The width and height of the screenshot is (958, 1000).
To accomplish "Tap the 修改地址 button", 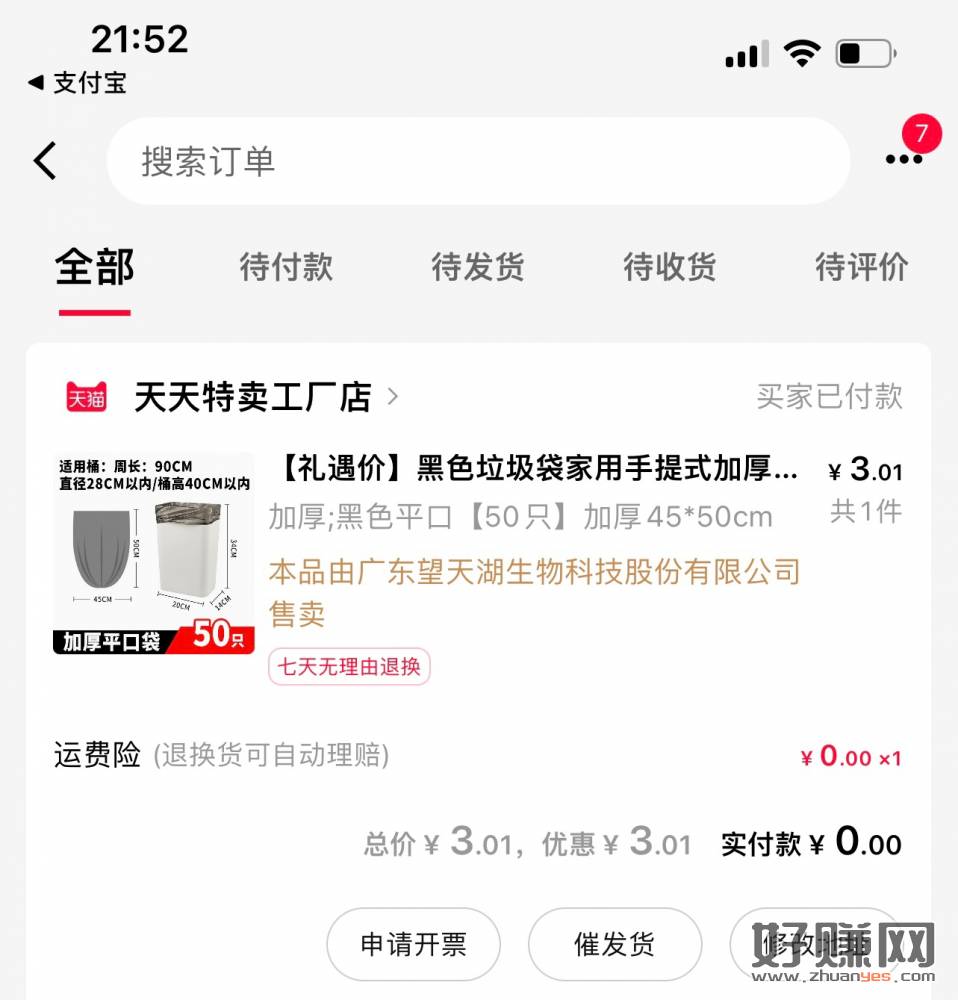I will [x=815, y=944].
